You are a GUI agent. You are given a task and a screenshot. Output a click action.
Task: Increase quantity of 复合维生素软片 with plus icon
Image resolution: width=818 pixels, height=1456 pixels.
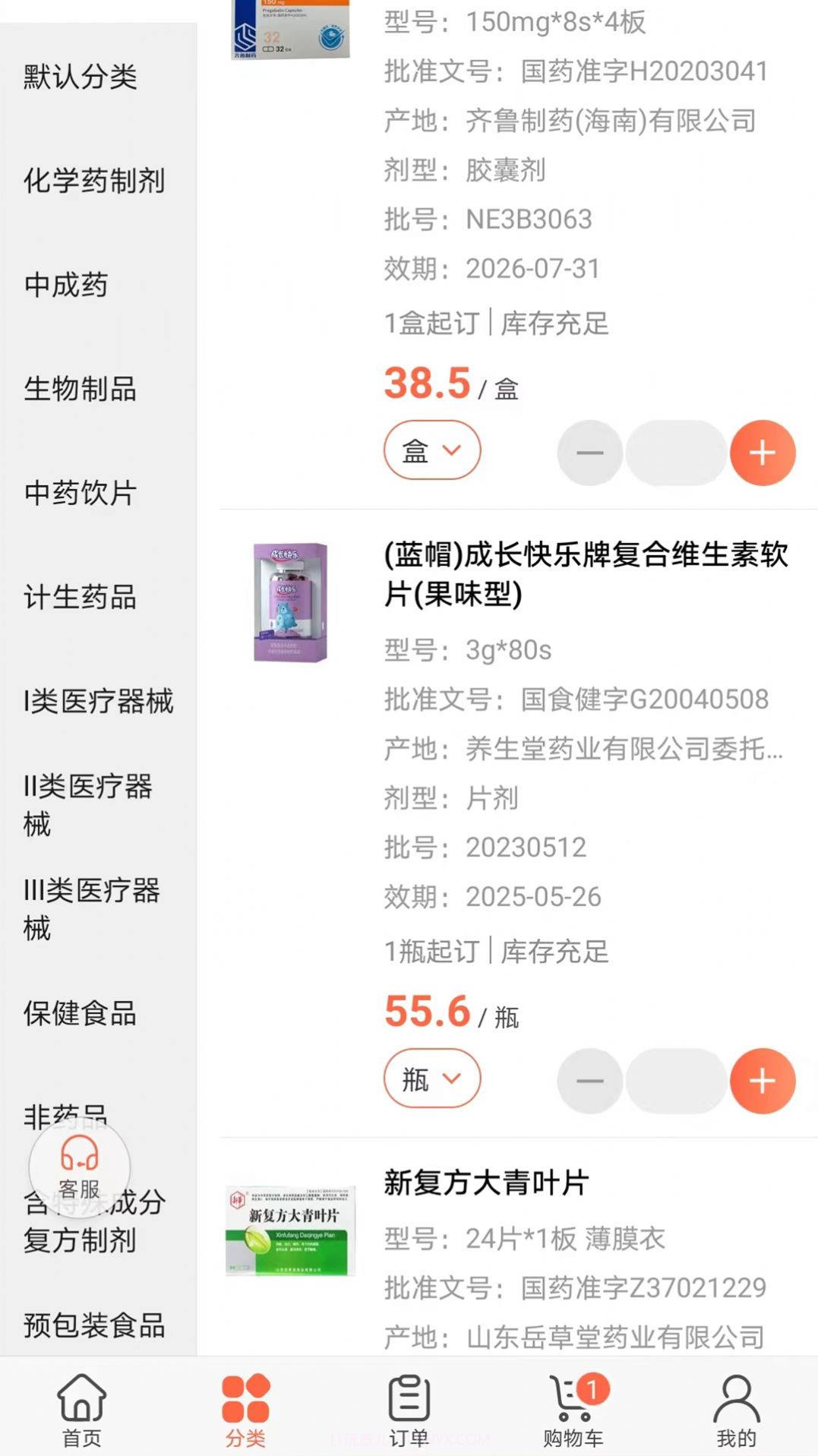tap(763, 1080)
